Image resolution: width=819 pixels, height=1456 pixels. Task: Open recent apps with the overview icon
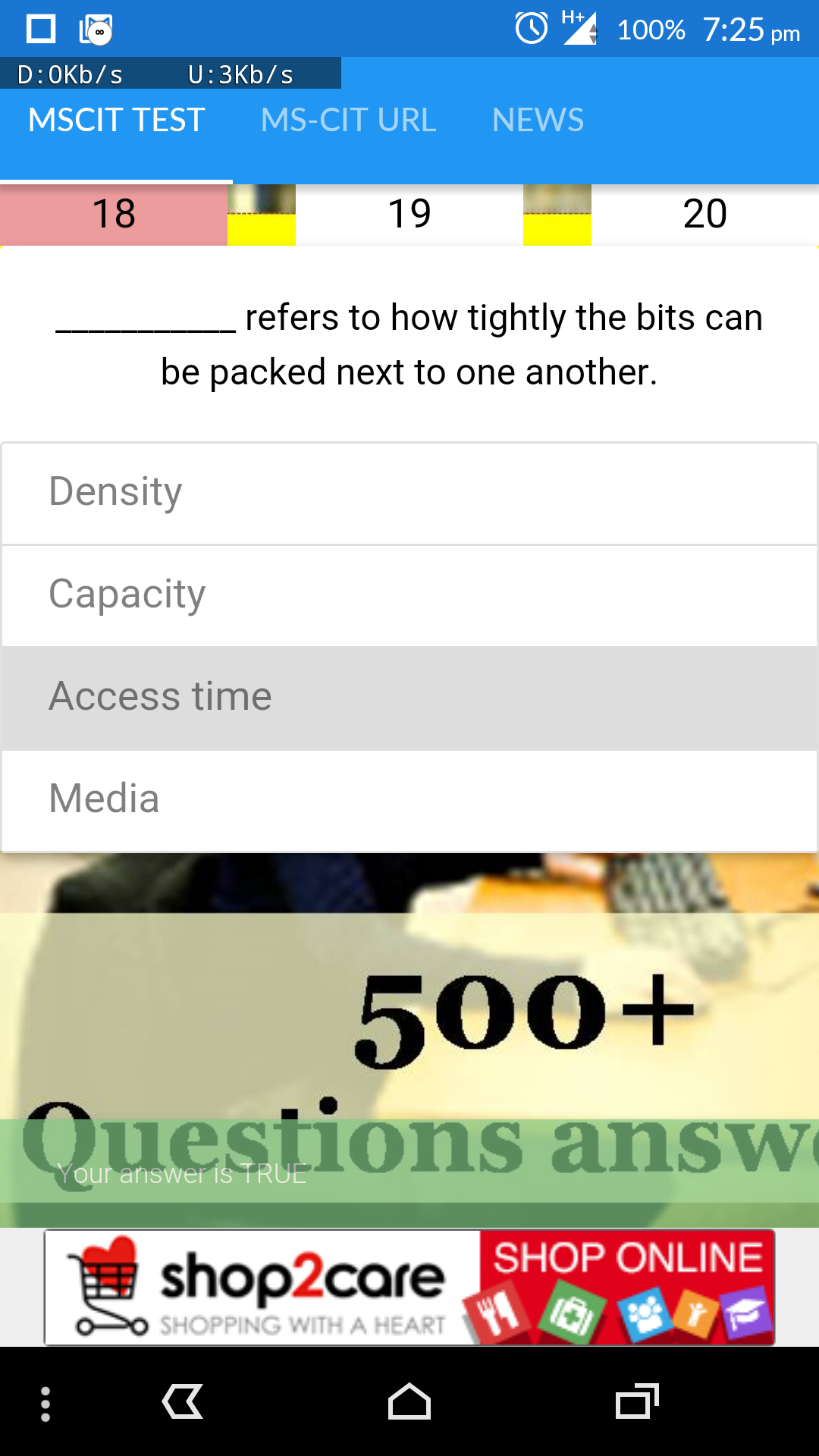point(637,1403)
